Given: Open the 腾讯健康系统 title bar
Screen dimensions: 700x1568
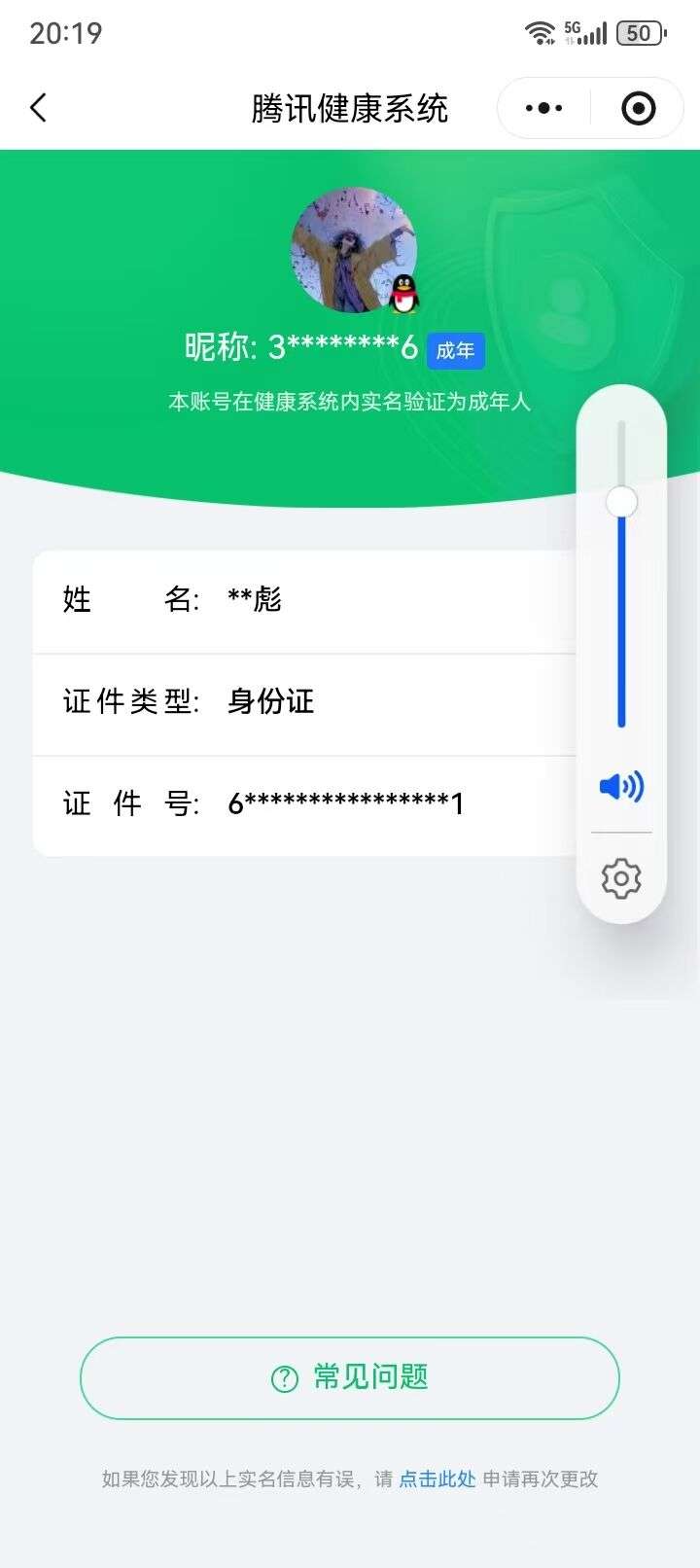Looking at the screenshot, I should coord(349,108).
